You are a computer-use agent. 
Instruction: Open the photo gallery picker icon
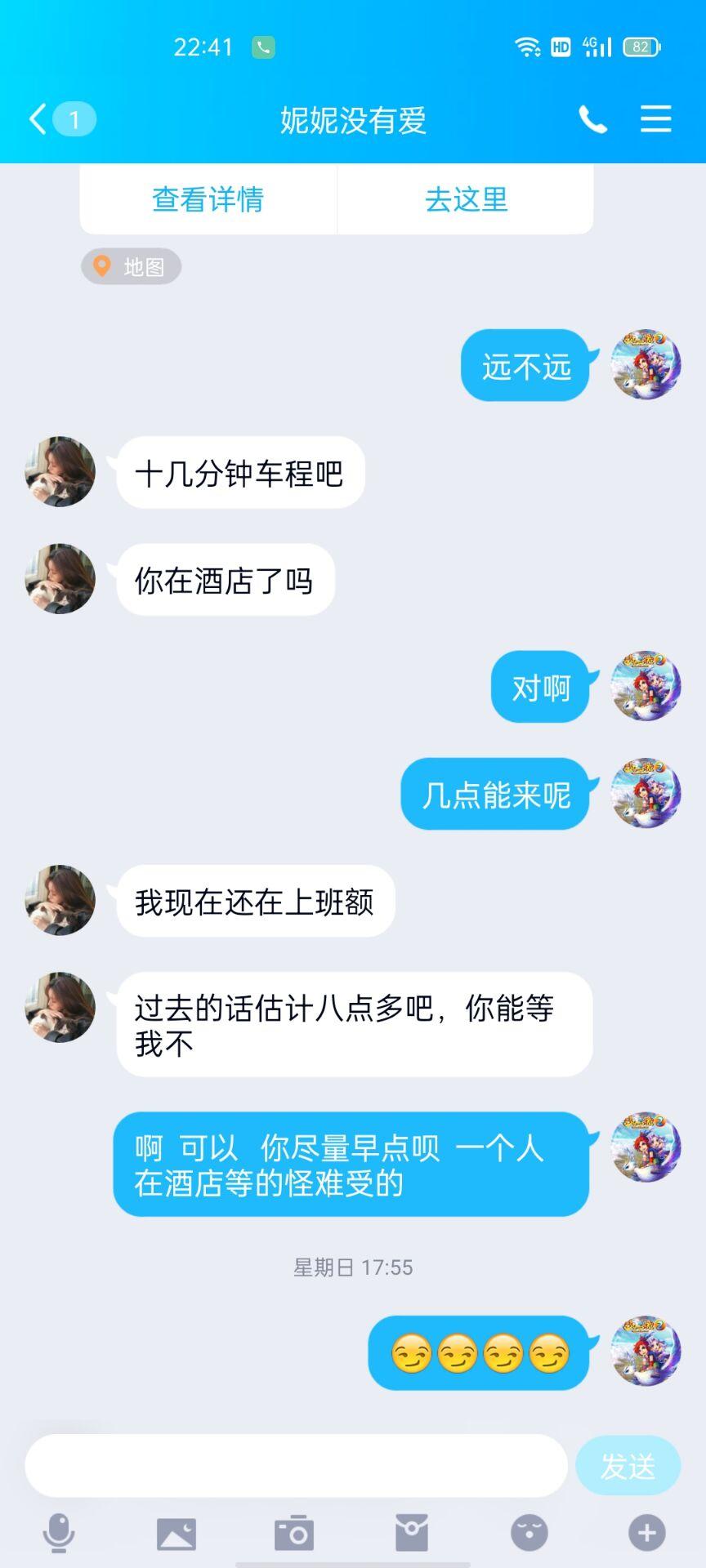[177, 1534]
